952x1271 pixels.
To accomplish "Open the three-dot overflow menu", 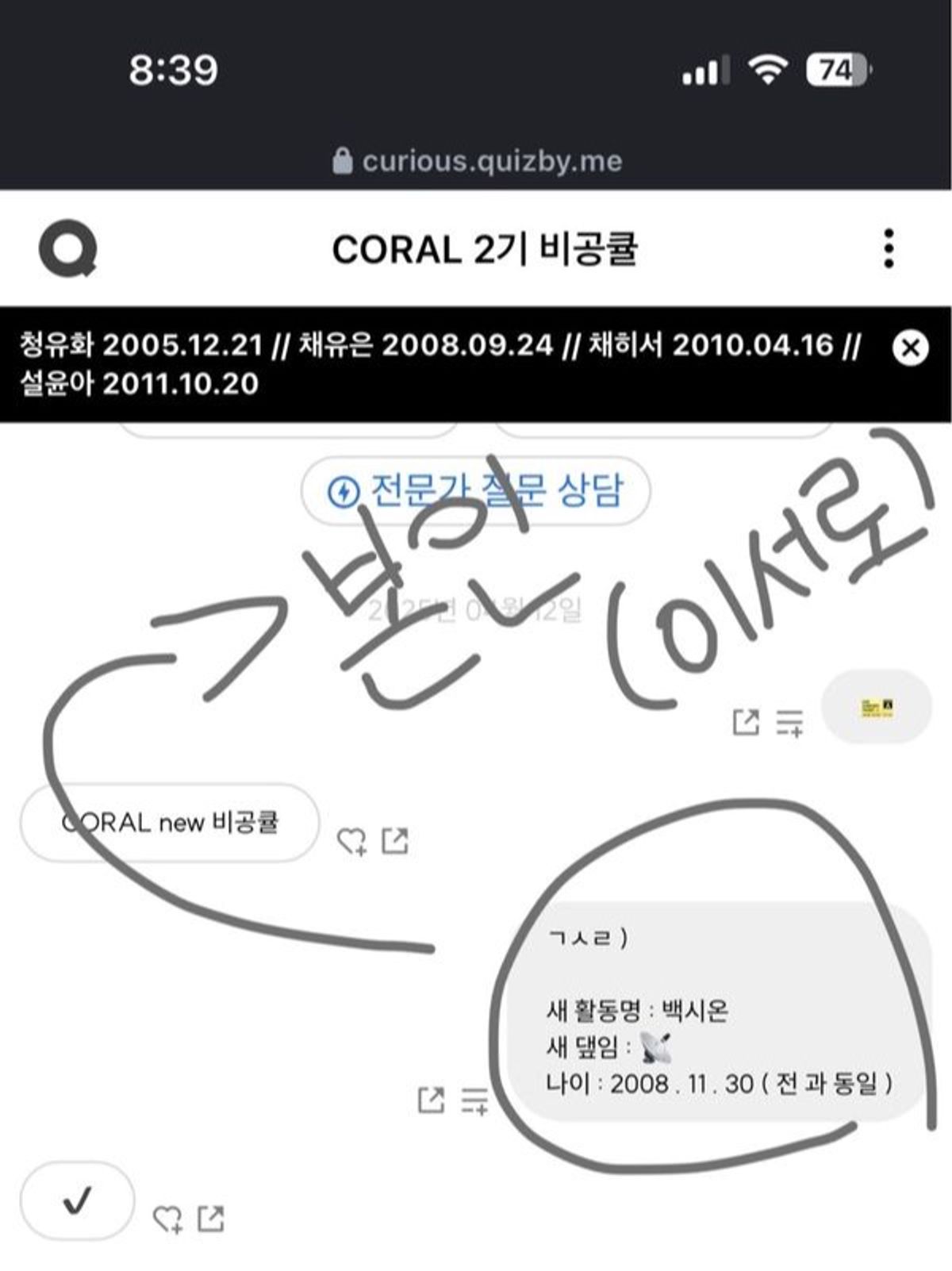I will (x=889, y=248).
